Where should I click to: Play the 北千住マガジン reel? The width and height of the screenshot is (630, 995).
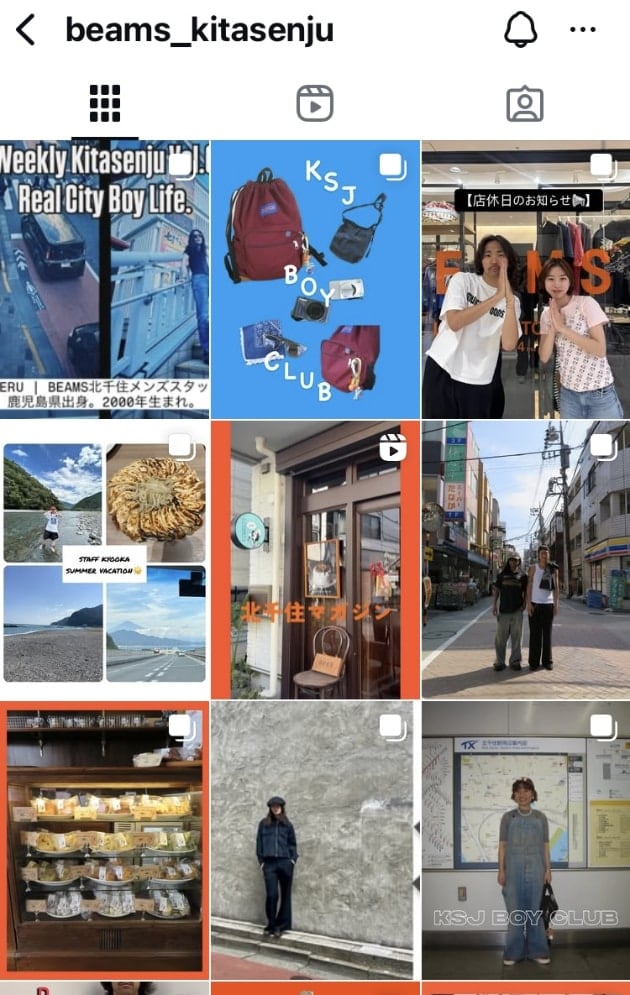click(315, 560)
